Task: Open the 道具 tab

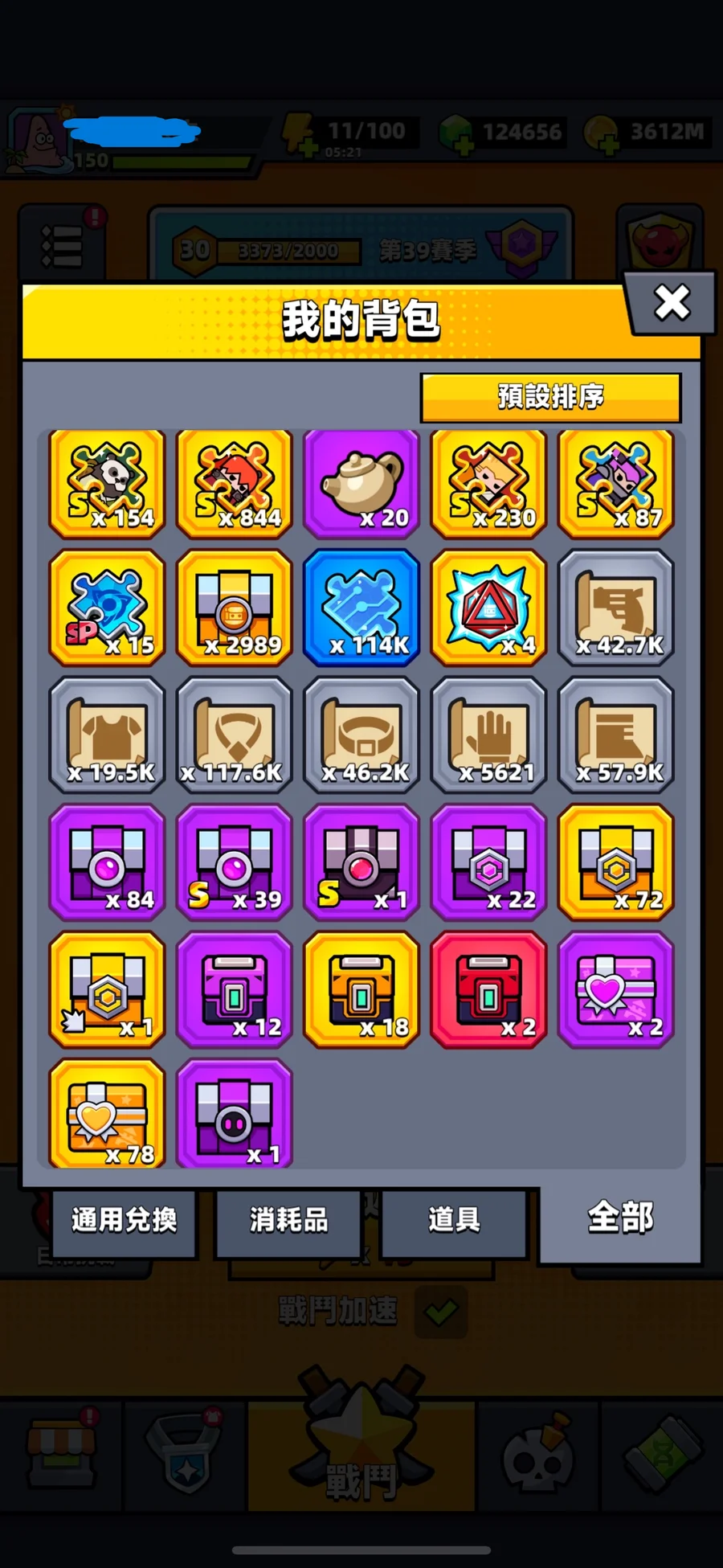Action: click(454, 1220)
